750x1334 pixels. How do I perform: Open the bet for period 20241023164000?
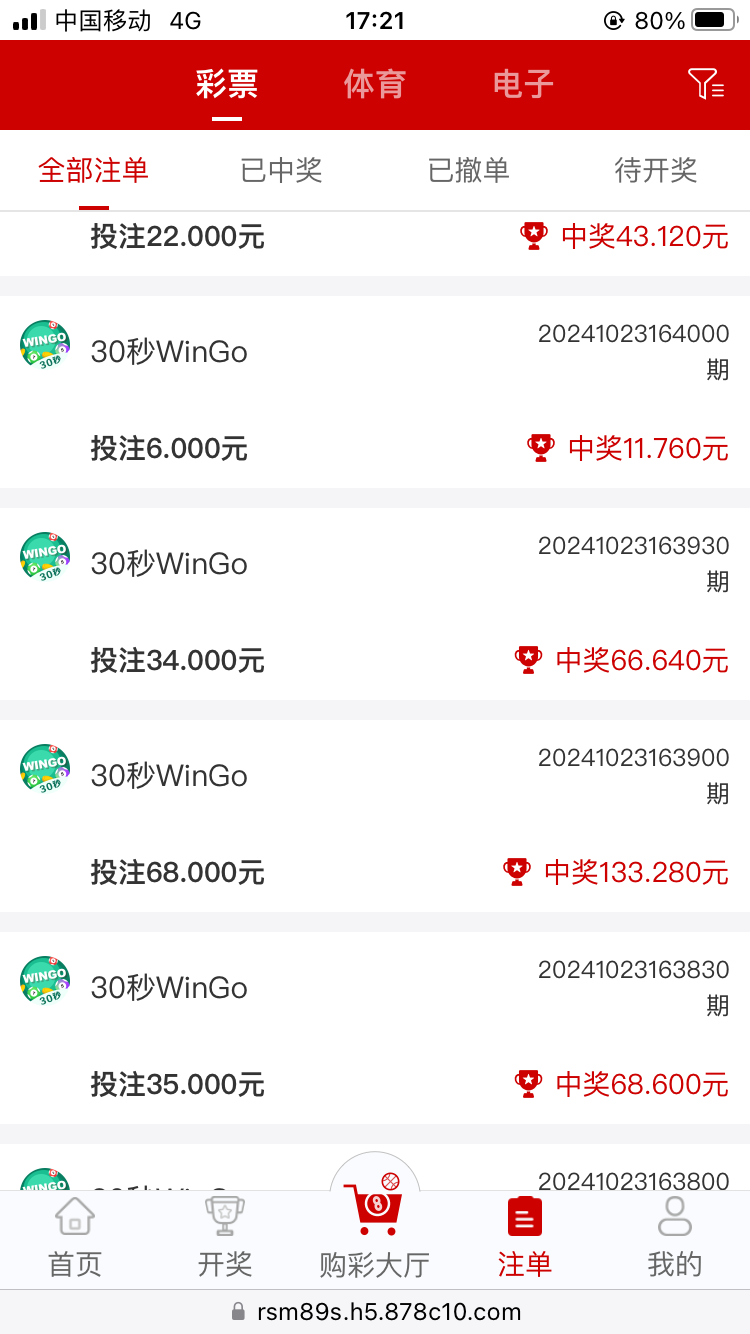click(375, 392)
